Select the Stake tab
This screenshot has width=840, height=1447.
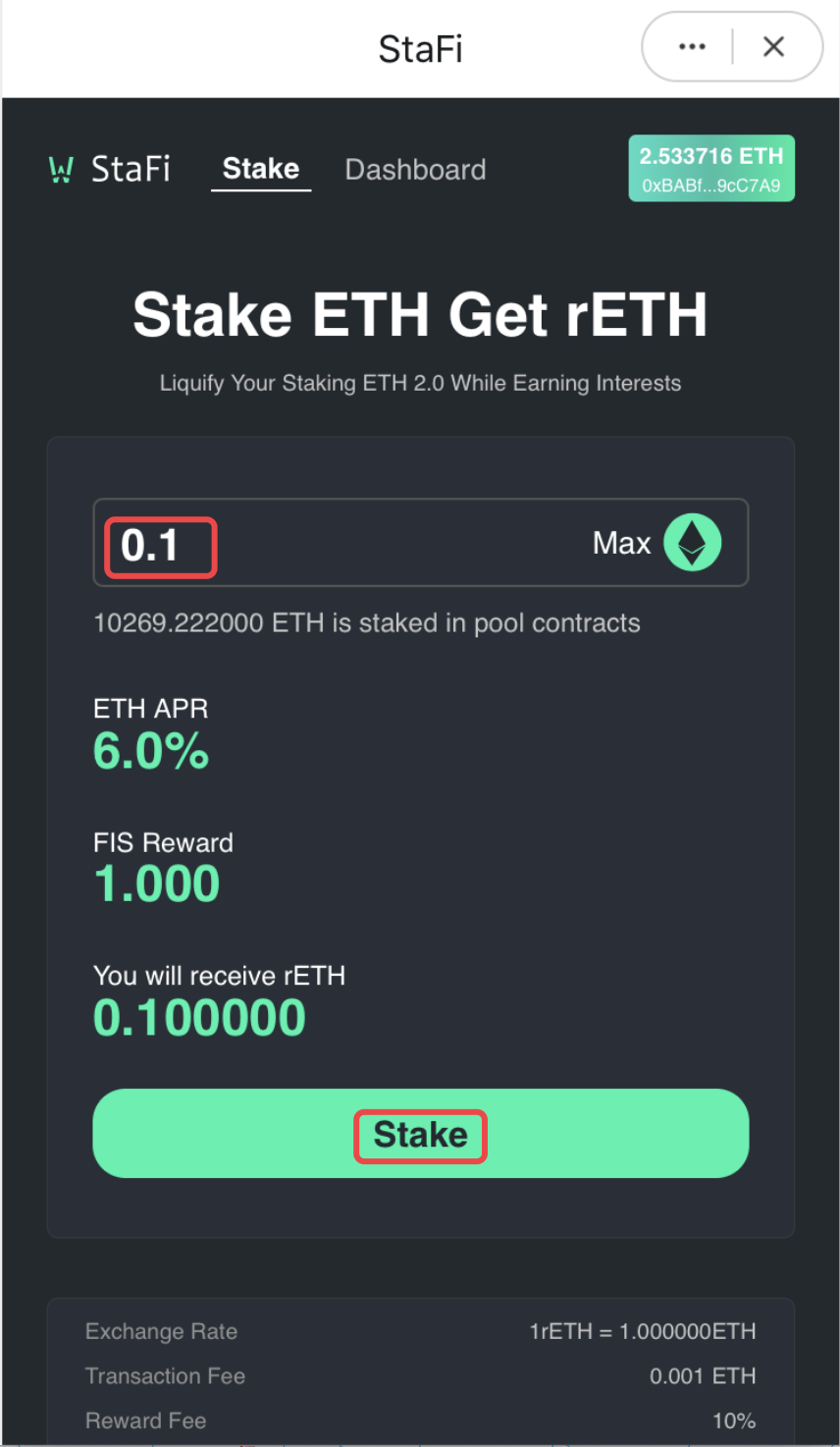261,169
